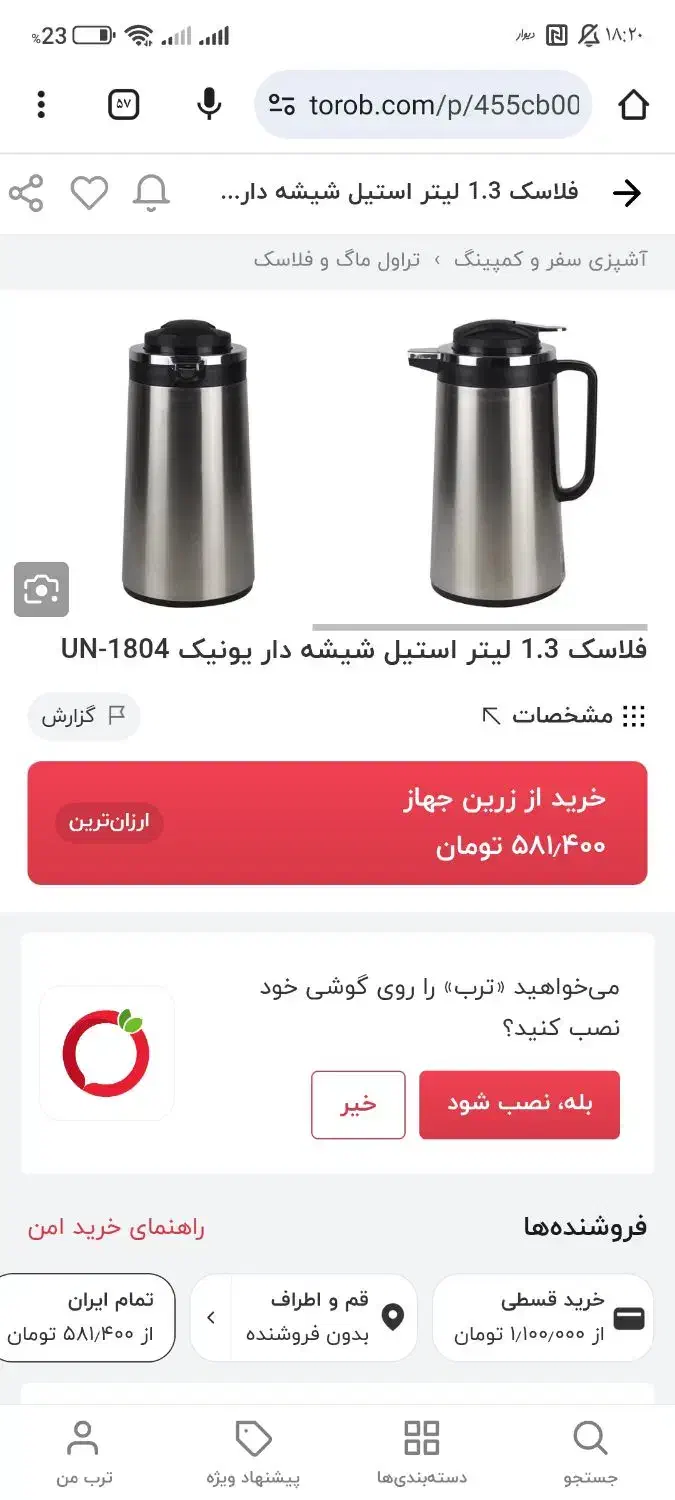Image resolution: width=675 pixels, height=1500 pixels.
Task: Share this flask product
Action: (27, 193)
